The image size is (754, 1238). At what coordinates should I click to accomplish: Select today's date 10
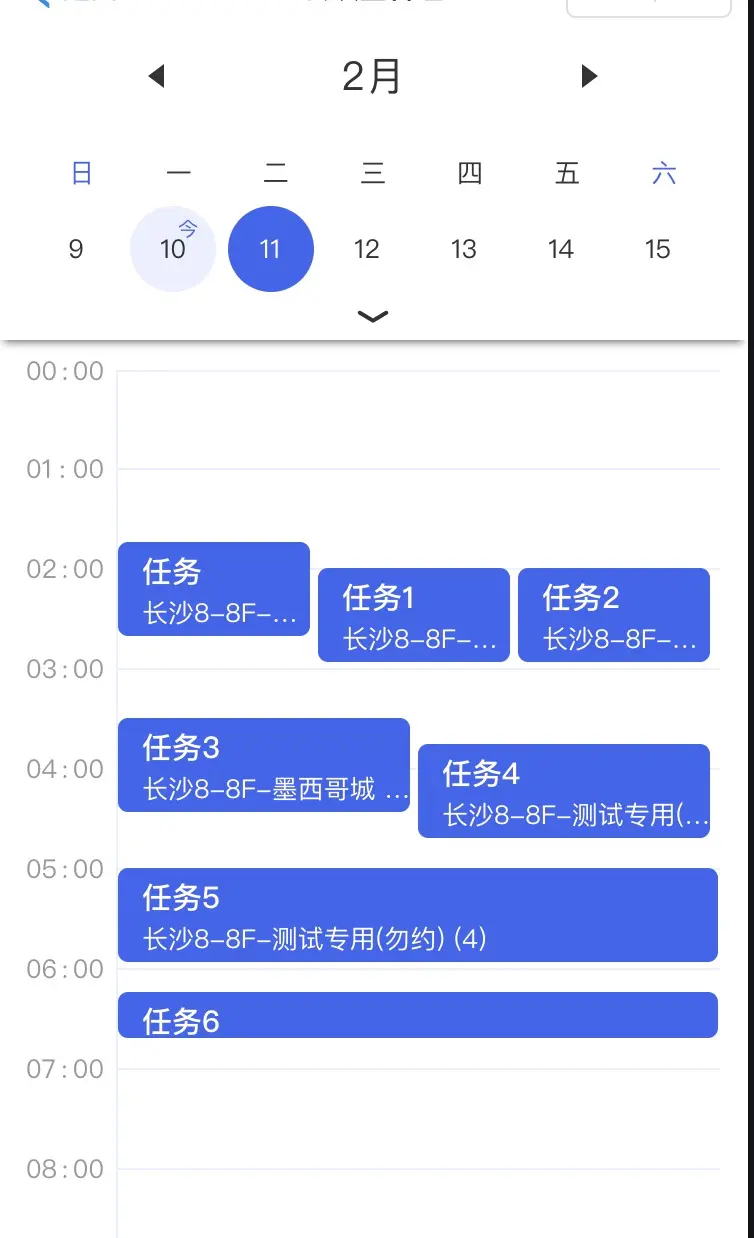click(x=173, y=249)
